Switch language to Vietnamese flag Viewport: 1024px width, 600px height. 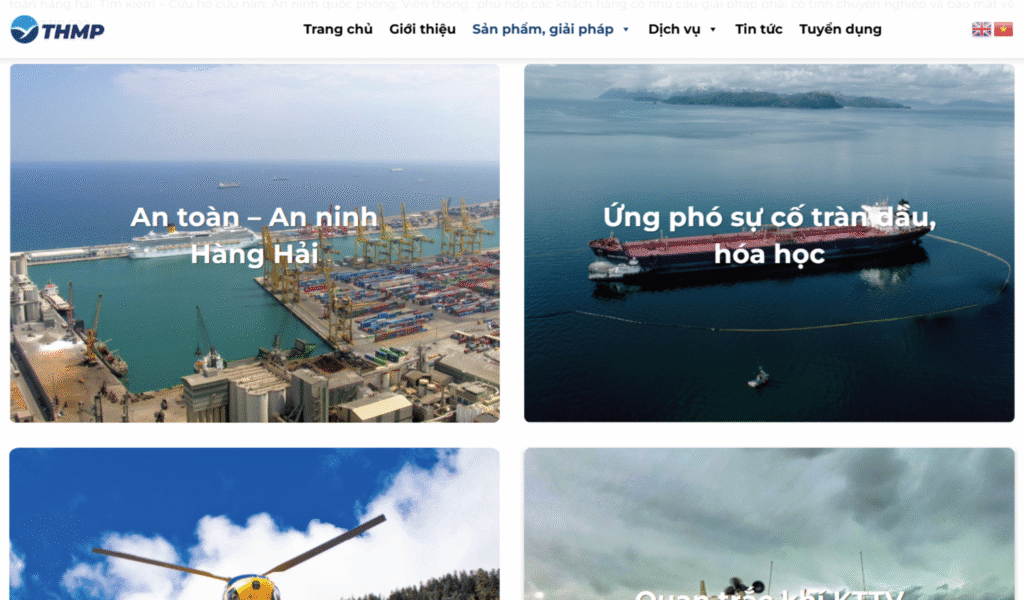point(1003,29)
